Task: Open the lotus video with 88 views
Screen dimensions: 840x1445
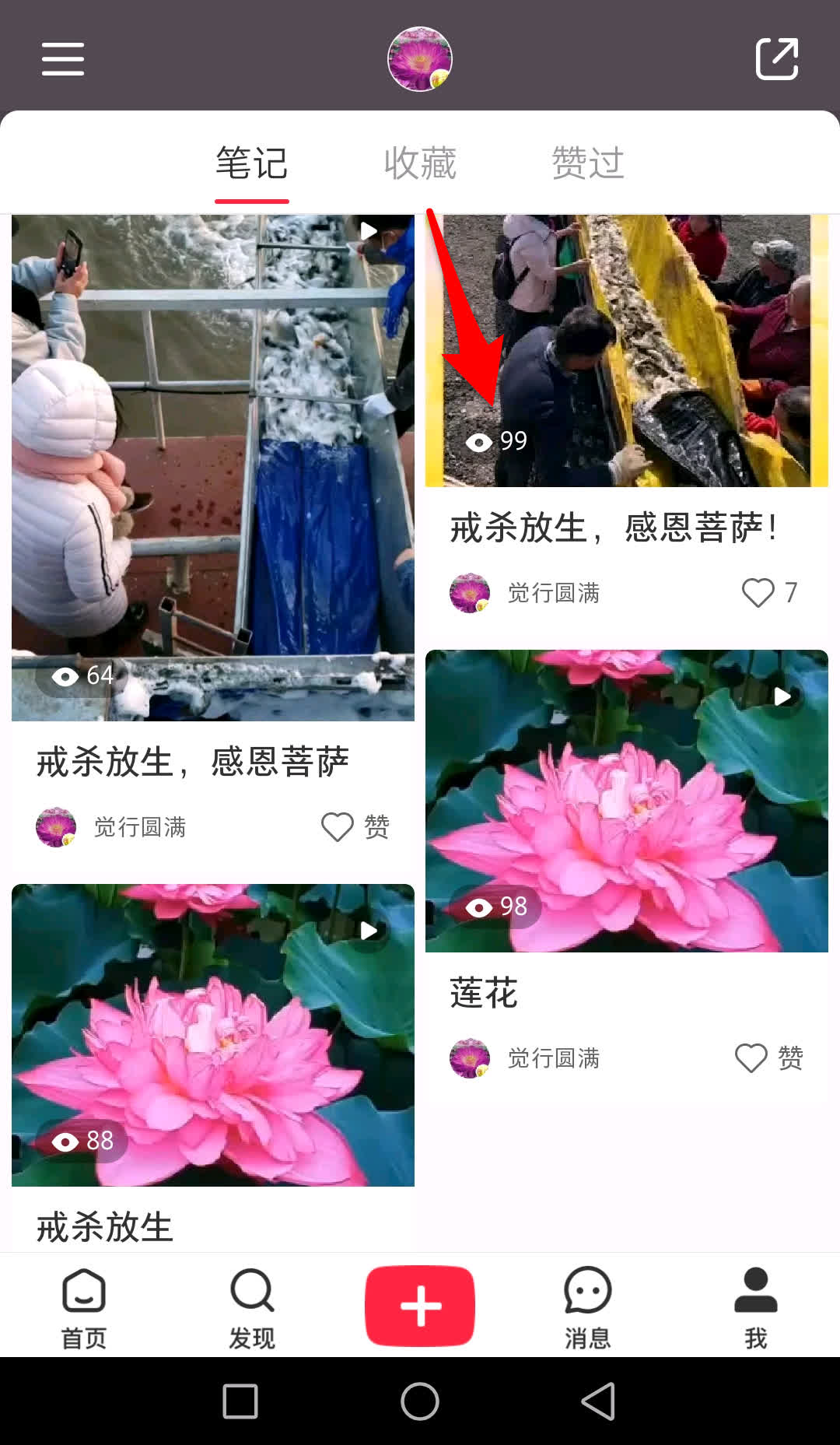Action: pos(212,1035)
